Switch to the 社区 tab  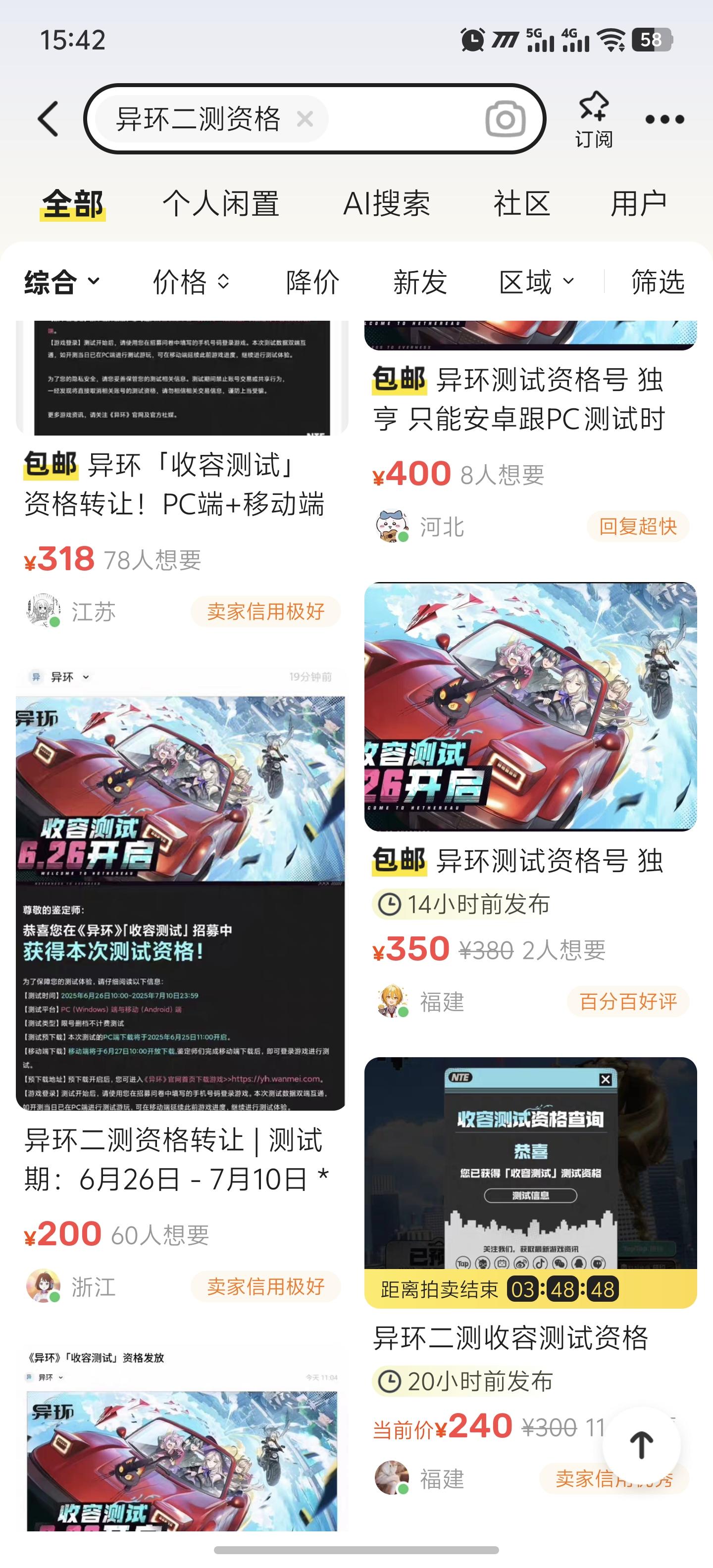(x=522, y=203)
